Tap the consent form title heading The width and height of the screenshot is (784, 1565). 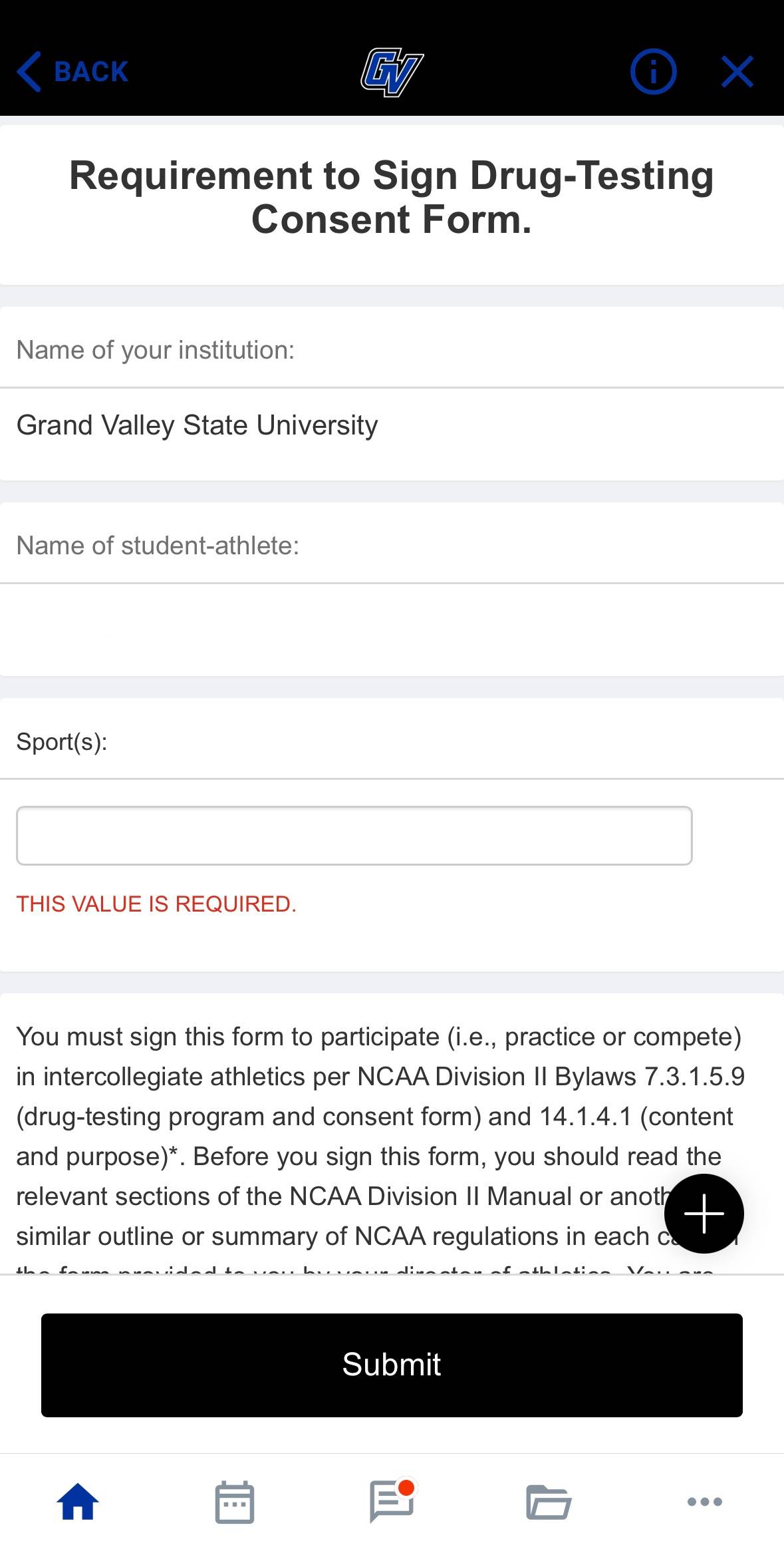tap(392, 197)
